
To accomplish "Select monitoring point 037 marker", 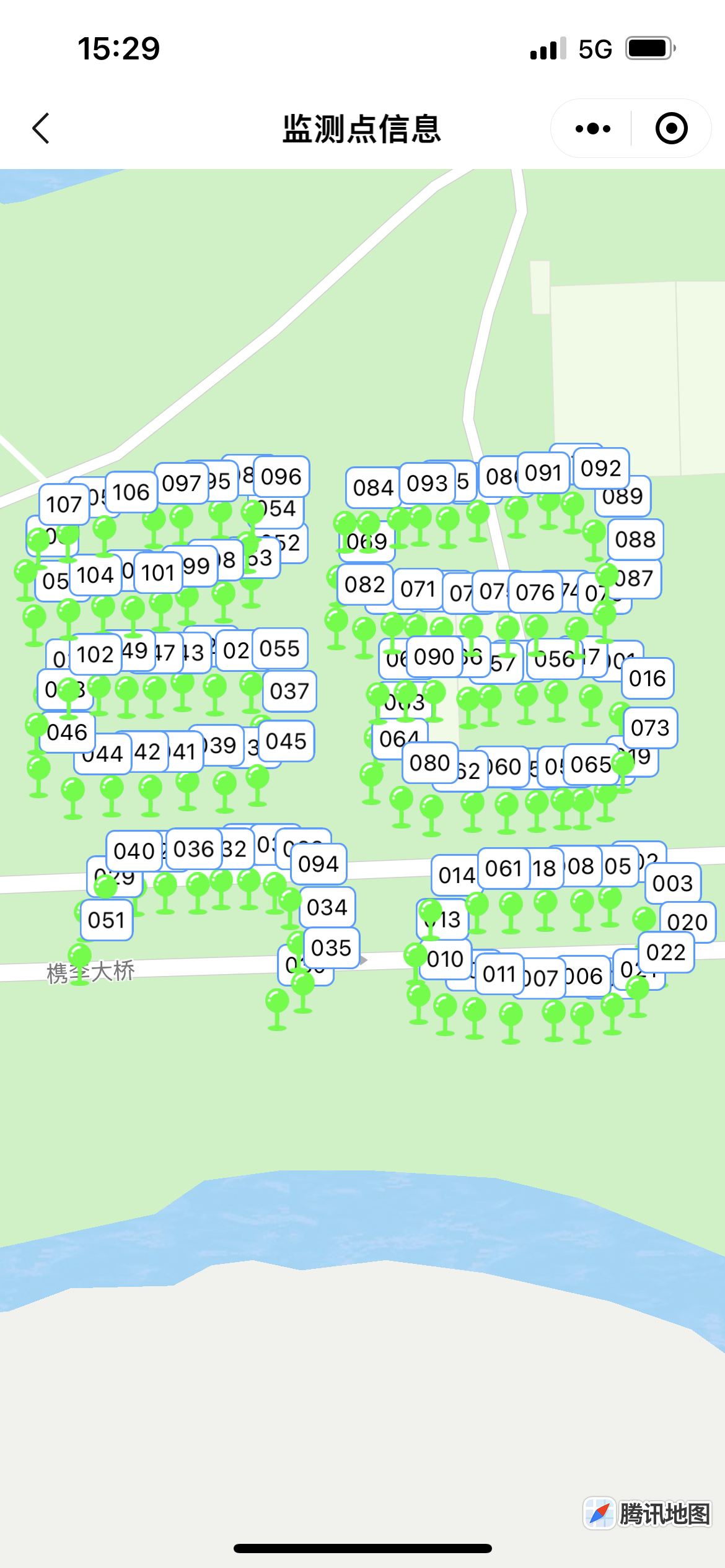I will tap(289, 691).
